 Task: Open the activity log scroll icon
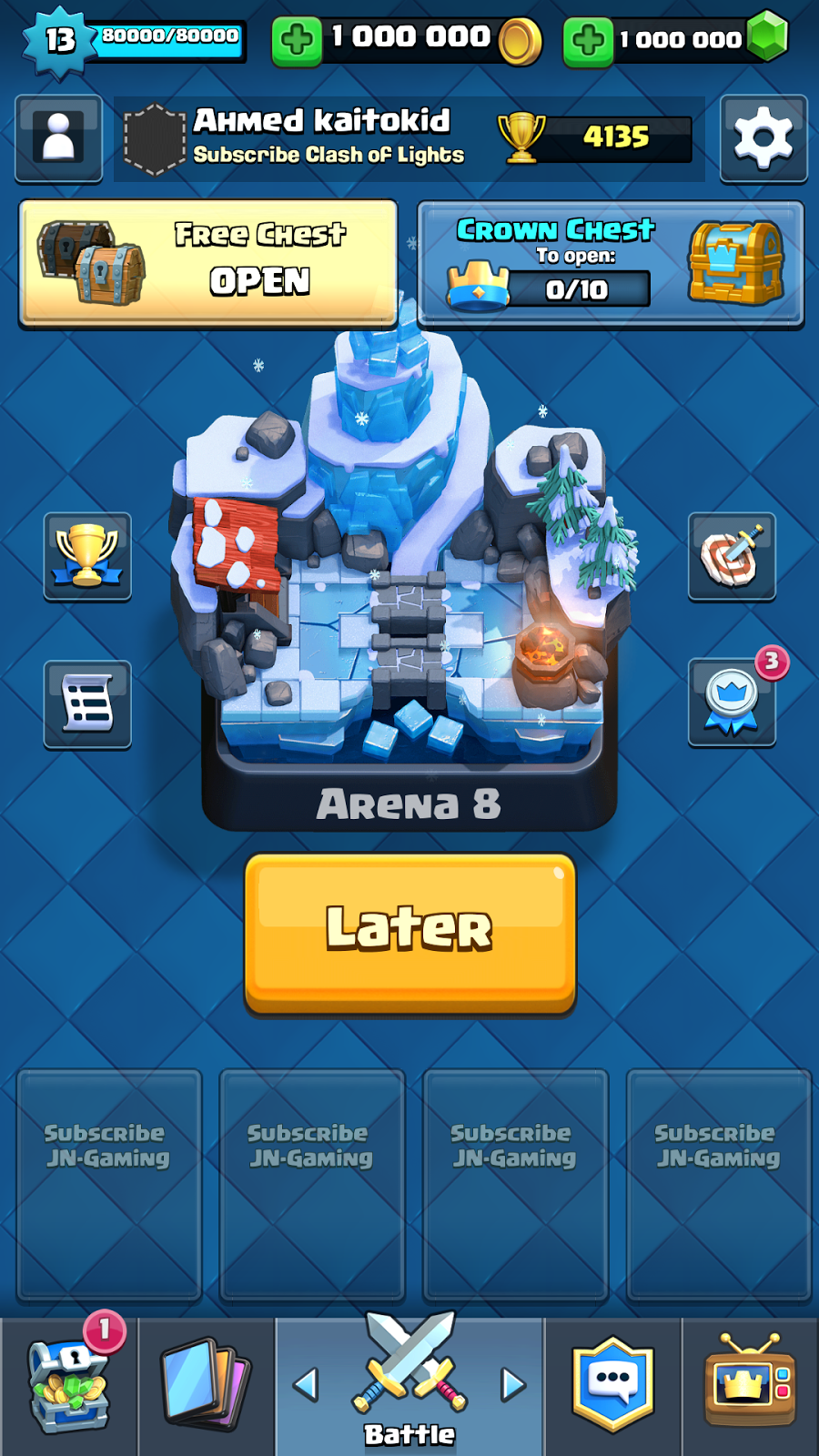(x=87, y=703)
